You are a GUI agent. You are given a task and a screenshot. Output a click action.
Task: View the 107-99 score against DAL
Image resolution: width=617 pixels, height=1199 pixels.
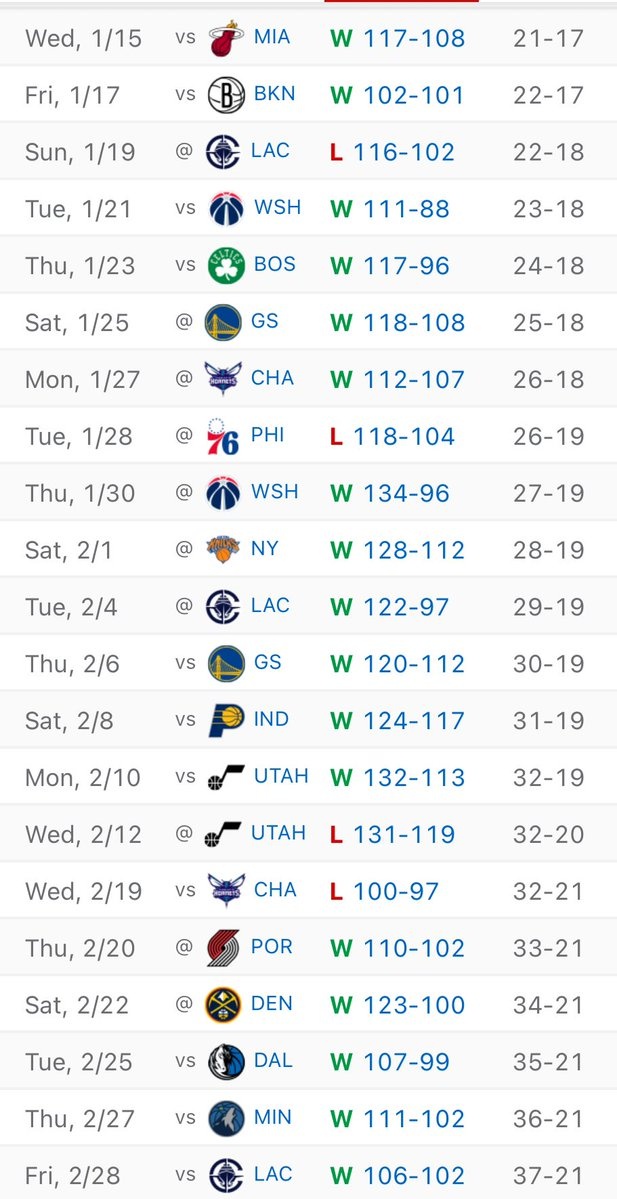coord(402,1063)
